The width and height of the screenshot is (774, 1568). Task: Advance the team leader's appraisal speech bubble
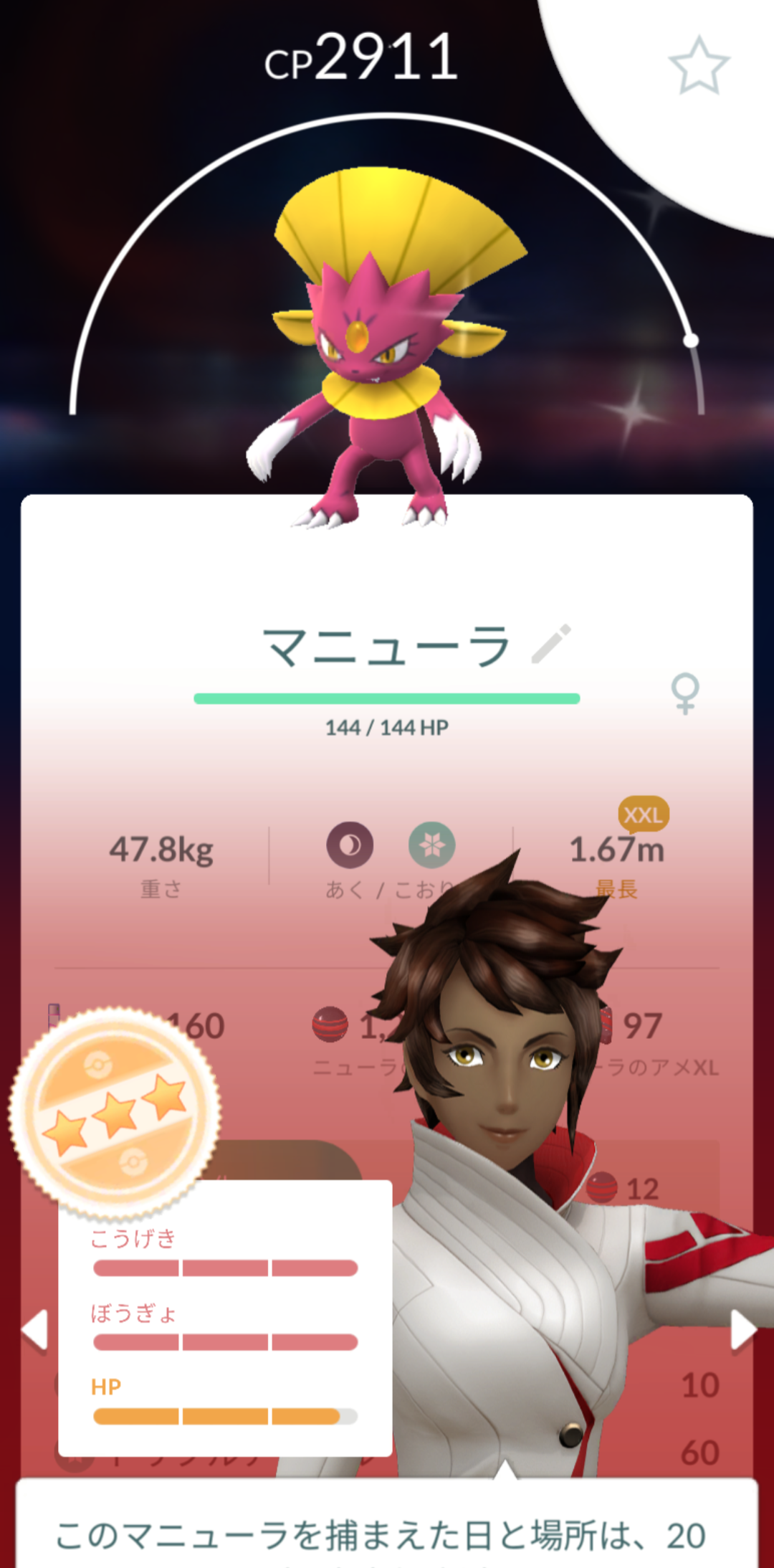click(x=387, y=1527)
